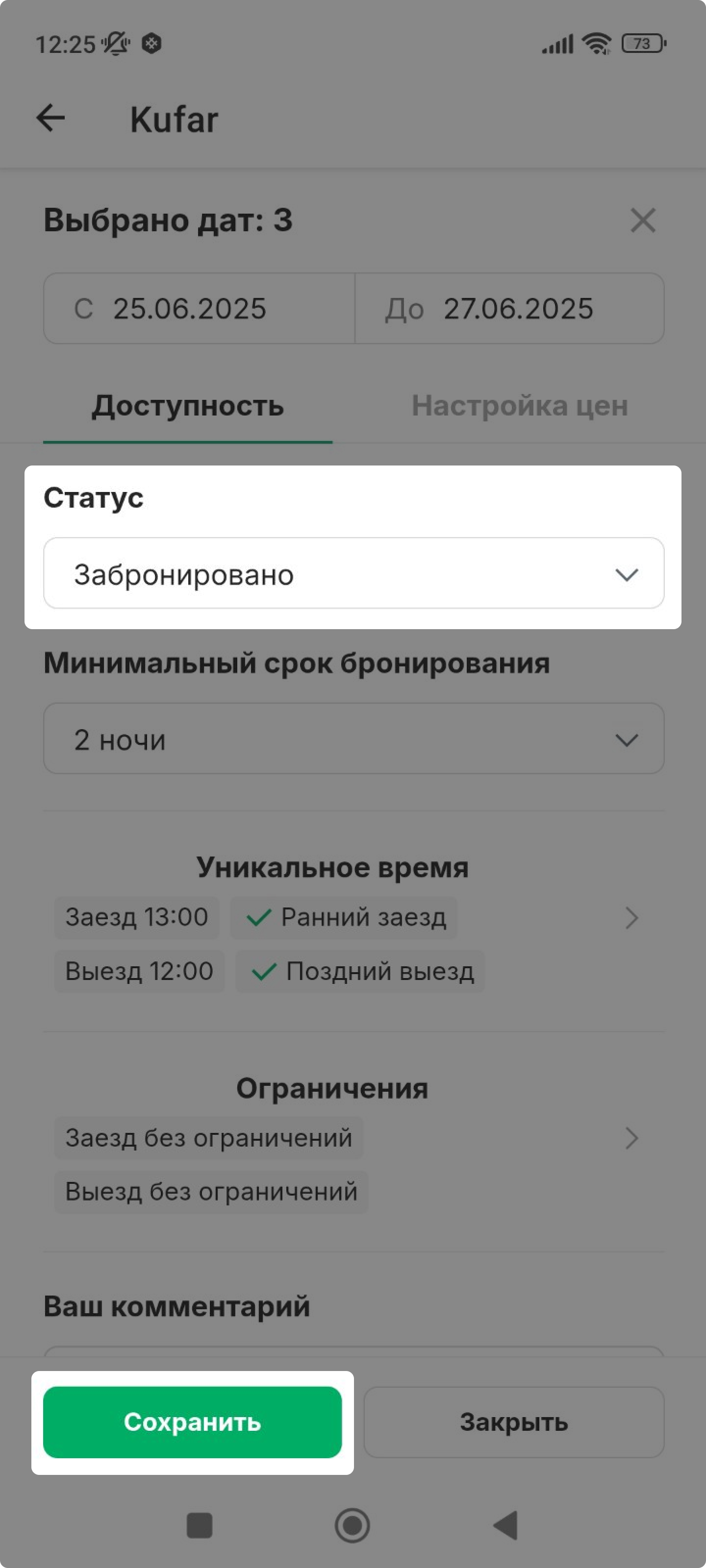This screenshot has height=1568, width=706.
Task: Go back using the top arrow
Action: (x=50, y=118)
